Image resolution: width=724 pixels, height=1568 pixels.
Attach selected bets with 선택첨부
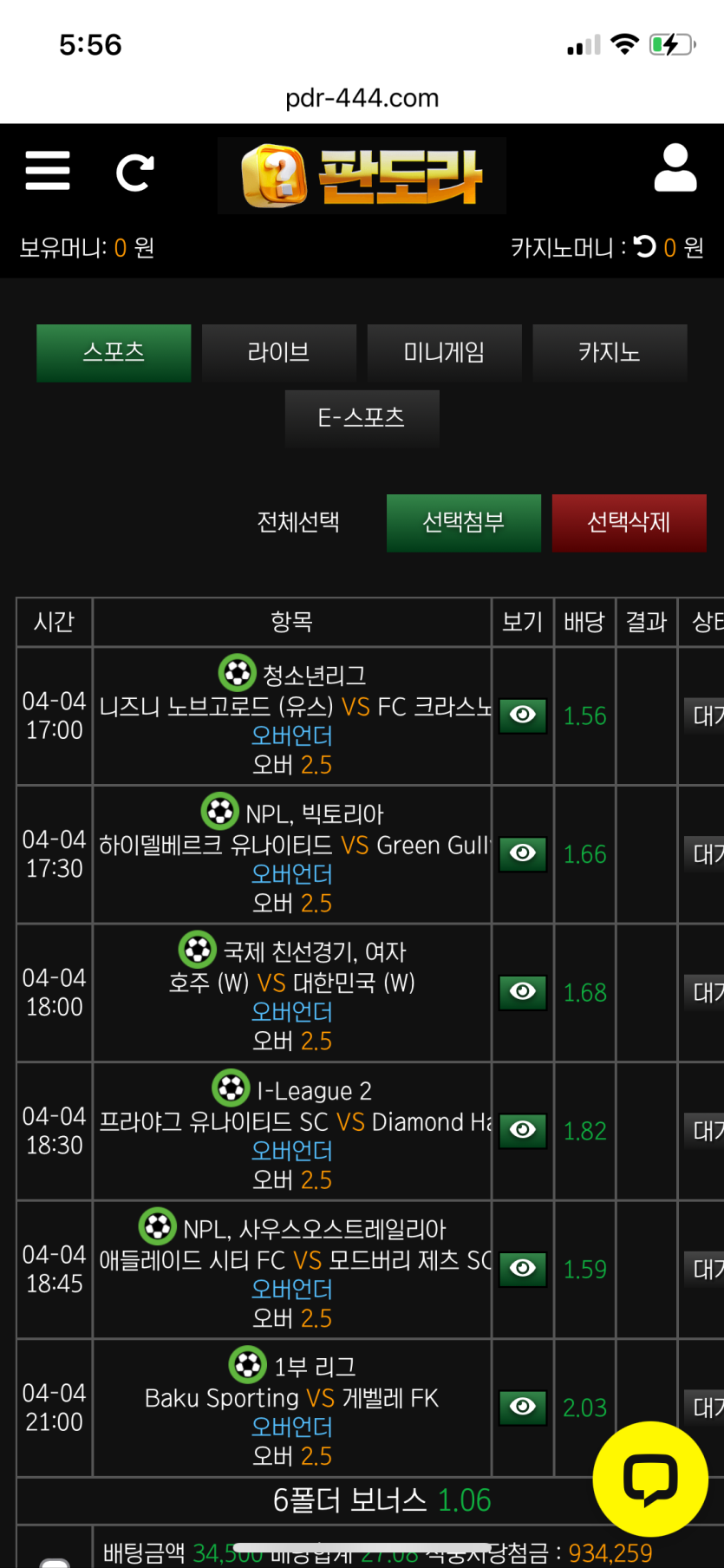[463, 523]
